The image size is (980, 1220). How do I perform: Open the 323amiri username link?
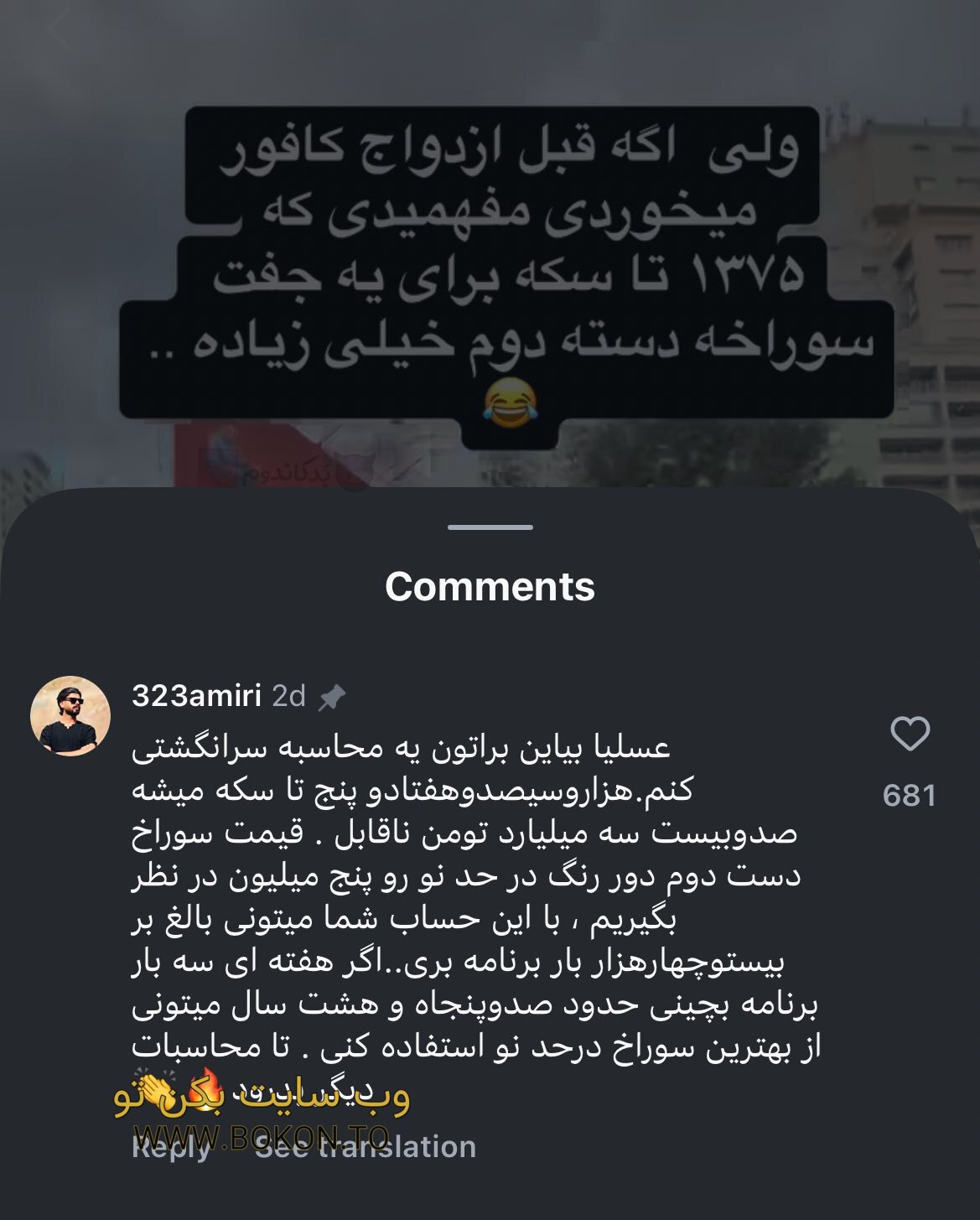click(196, 696)
